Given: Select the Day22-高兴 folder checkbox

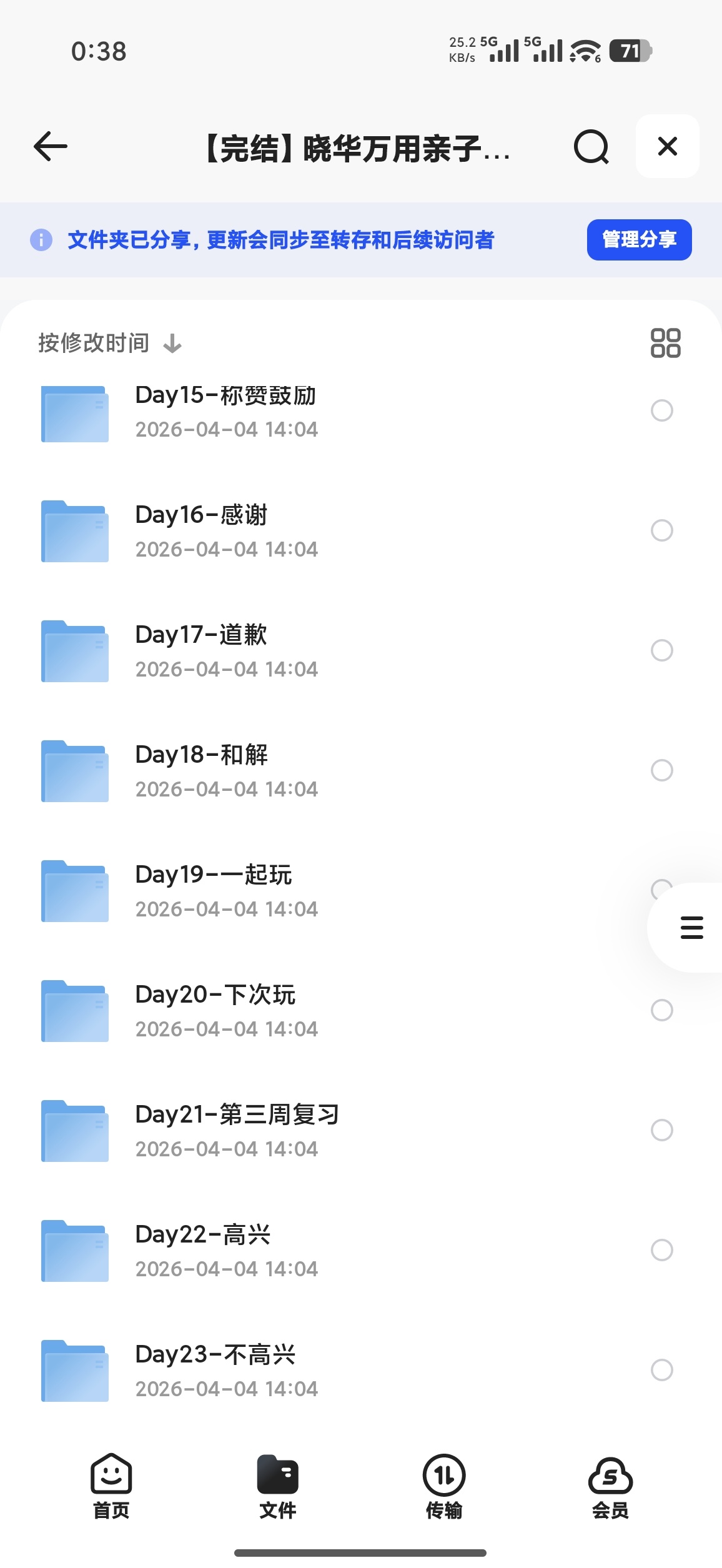Looking at the screenshot, I should coord(662,1250).
